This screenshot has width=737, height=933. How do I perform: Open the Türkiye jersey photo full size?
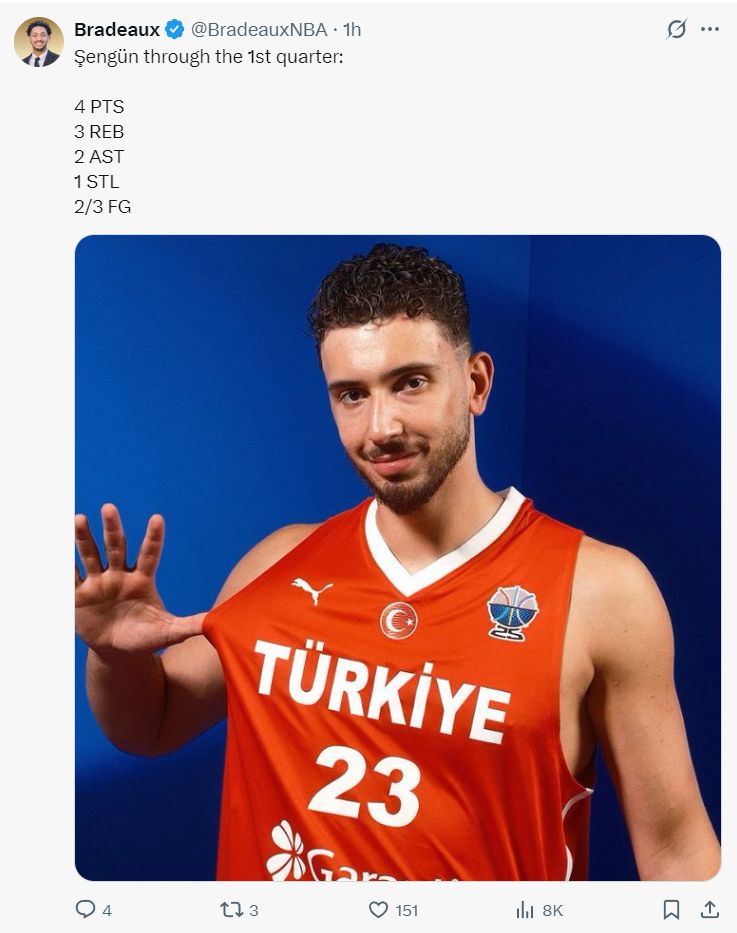click(x=397, y=557)
